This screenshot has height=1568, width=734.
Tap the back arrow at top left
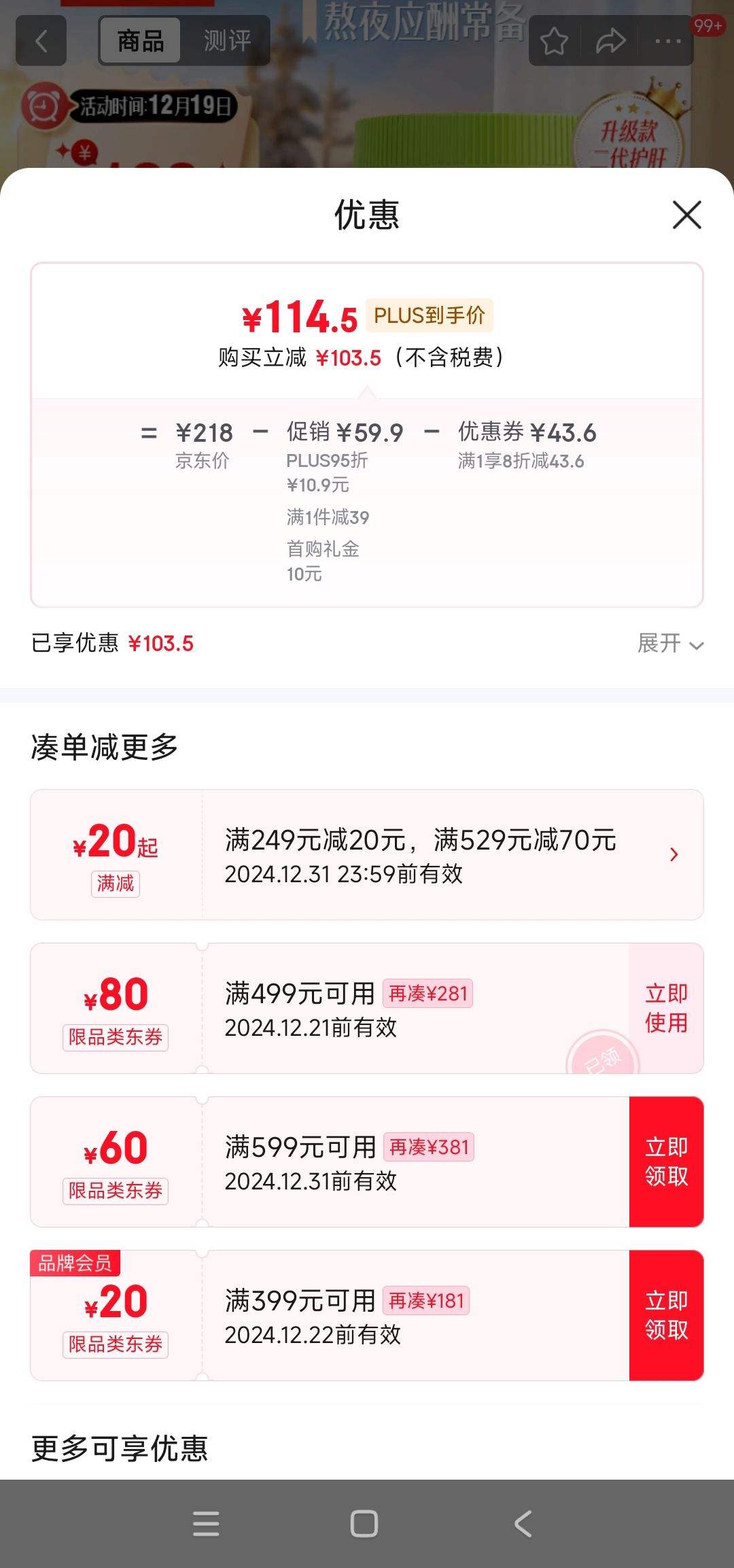point(41,41)
